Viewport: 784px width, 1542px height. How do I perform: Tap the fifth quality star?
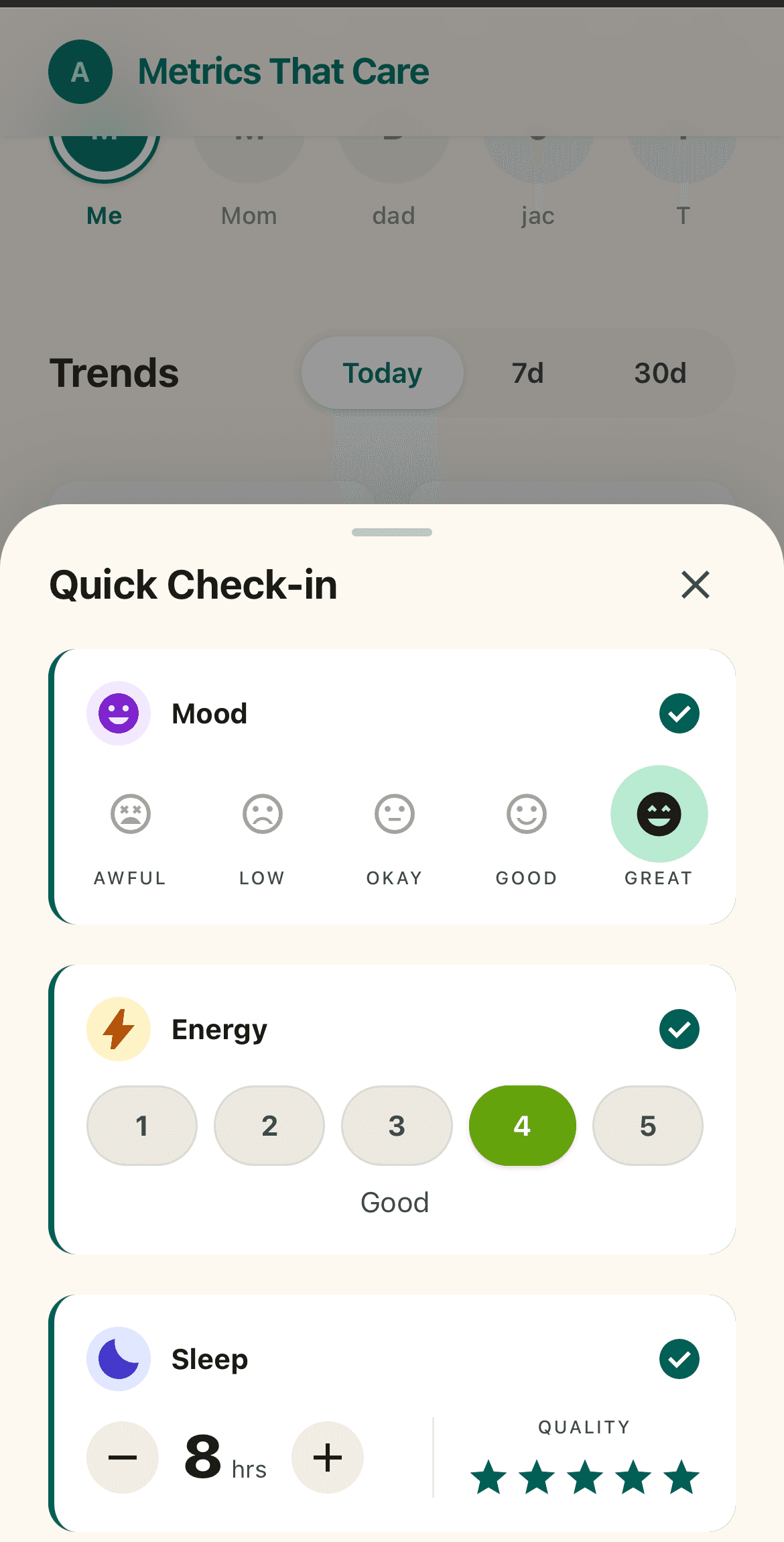pos(681,1478)
